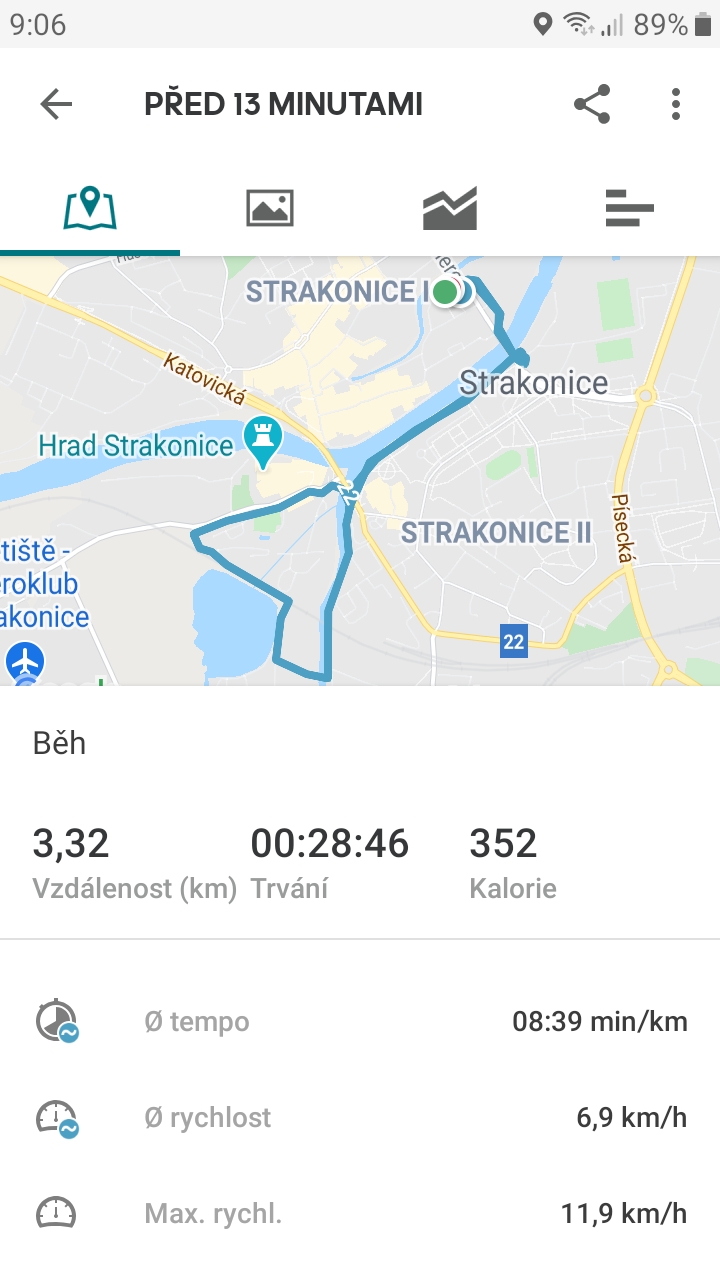Open the route map in full view

[x=360, y=471]
